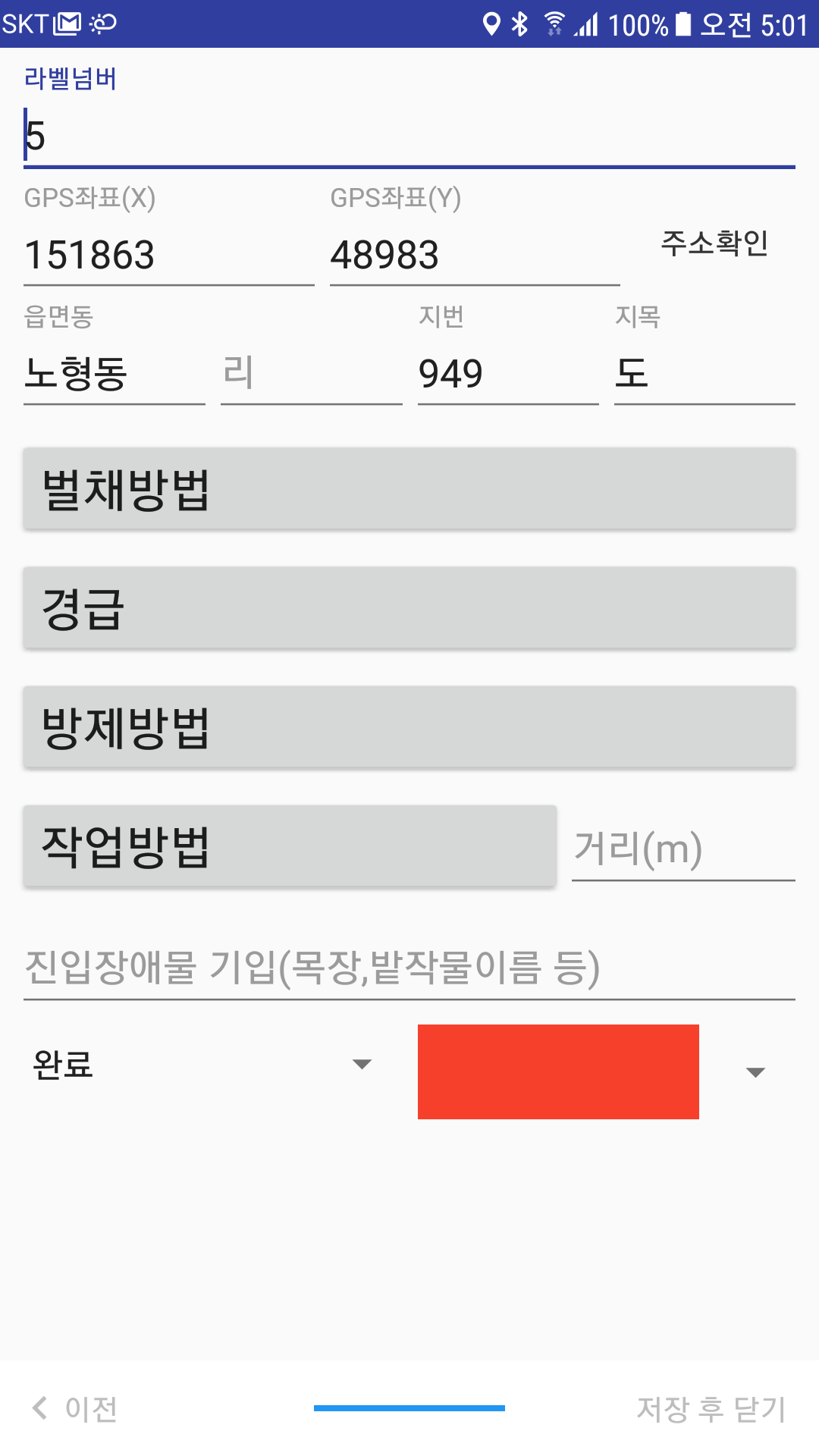Tap the 리 input field
This screenshot has height=1456, width=819.
(x=311, y=374)
